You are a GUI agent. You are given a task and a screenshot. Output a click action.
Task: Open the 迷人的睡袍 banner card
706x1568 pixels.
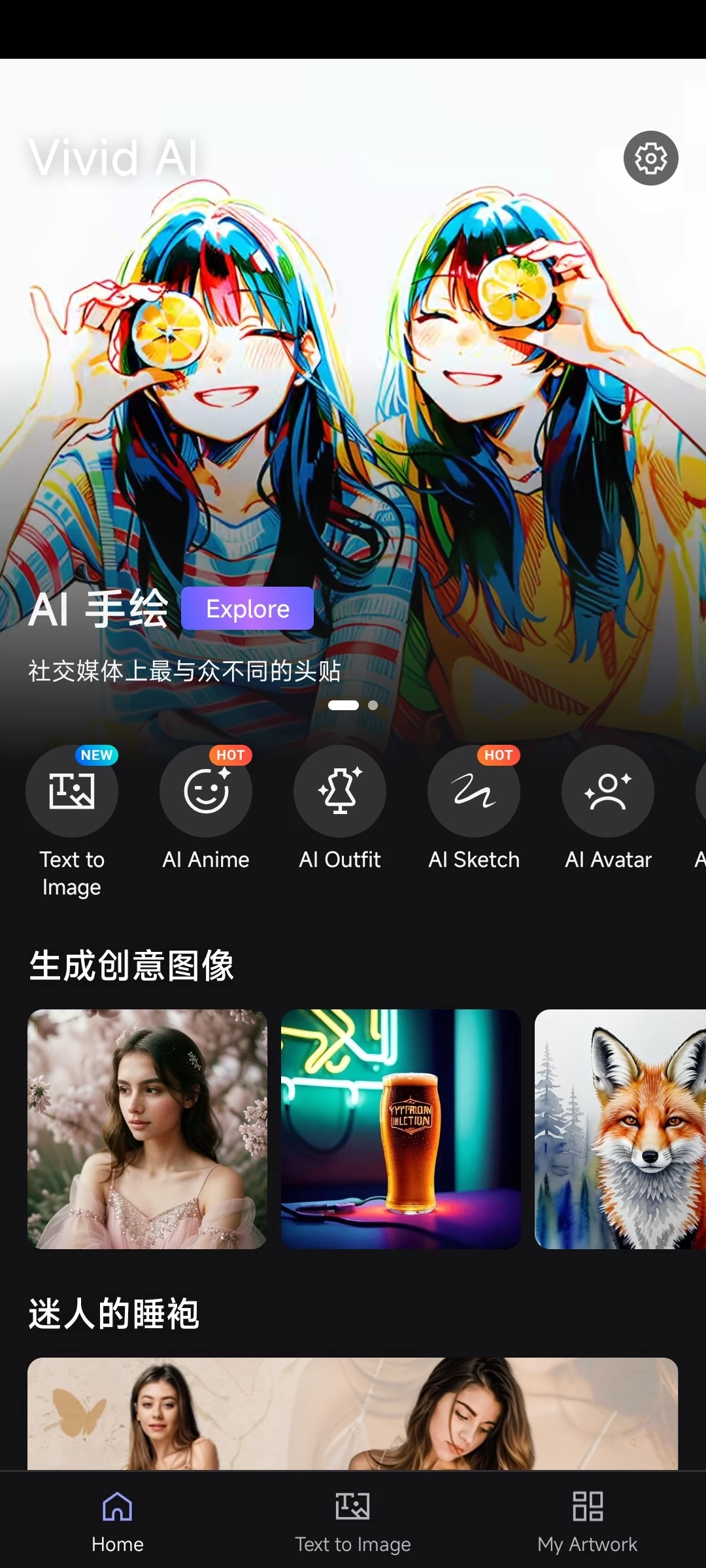[353, 1414]
